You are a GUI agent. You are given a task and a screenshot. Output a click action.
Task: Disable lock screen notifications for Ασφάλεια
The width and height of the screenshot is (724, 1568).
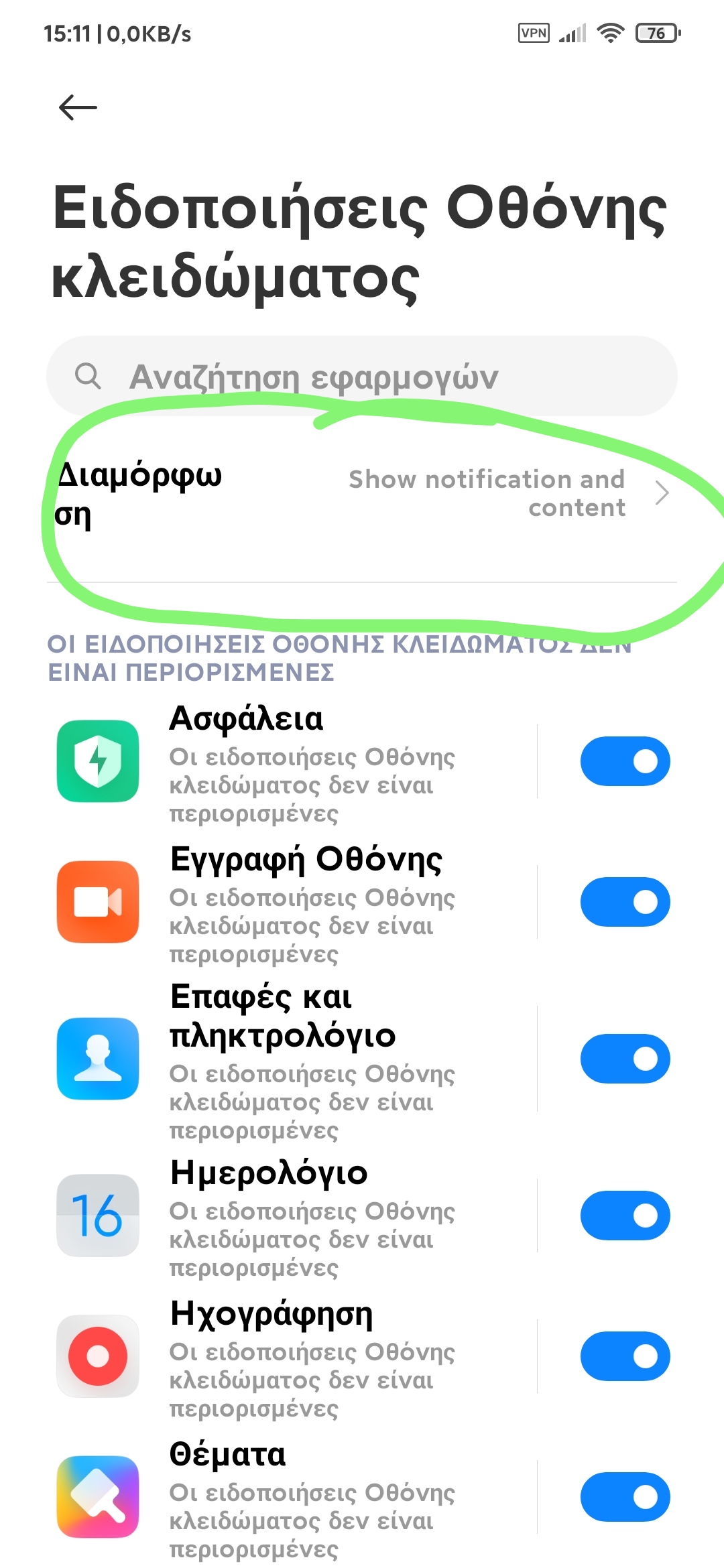click(625, 761)
